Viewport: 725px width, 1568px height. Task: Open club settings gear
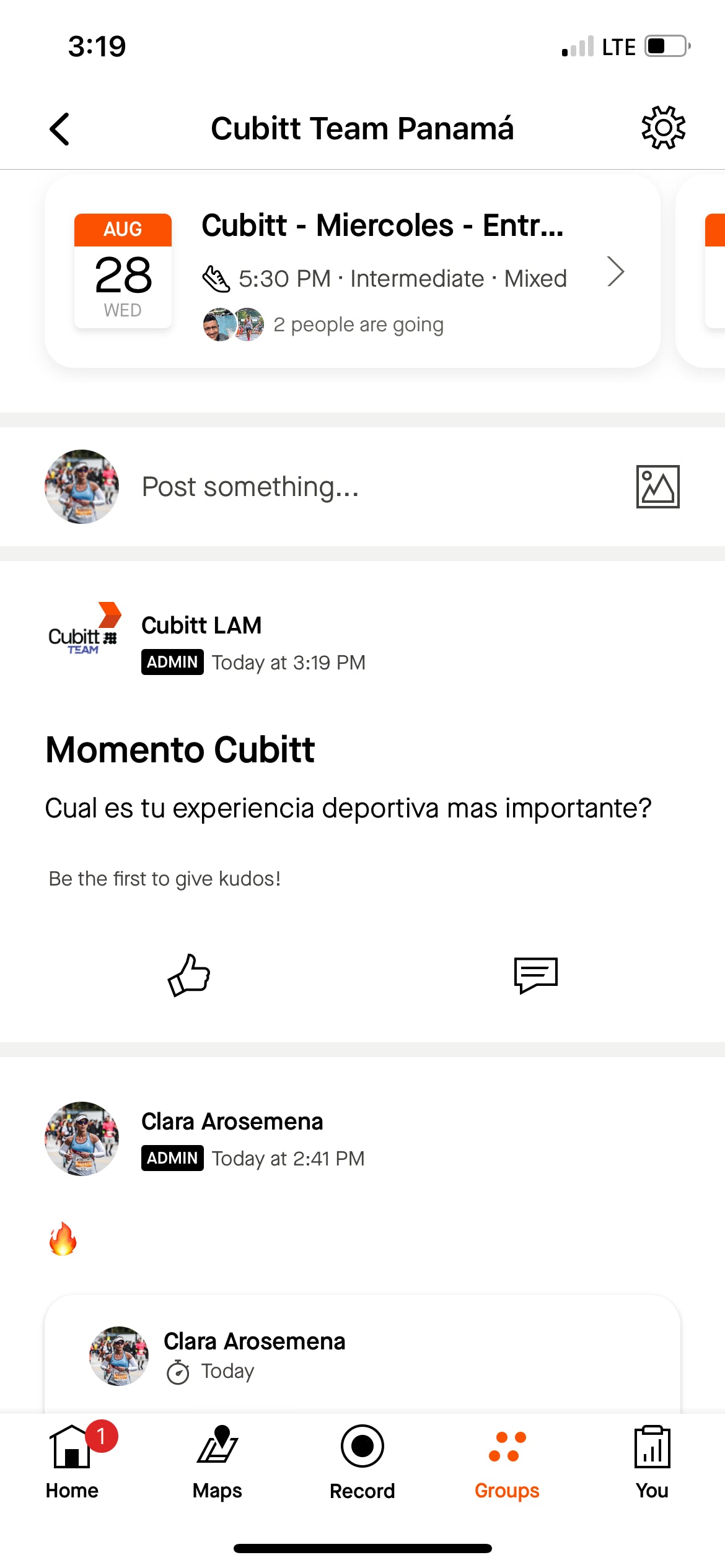pyautogui.click(x=663, y=128)
